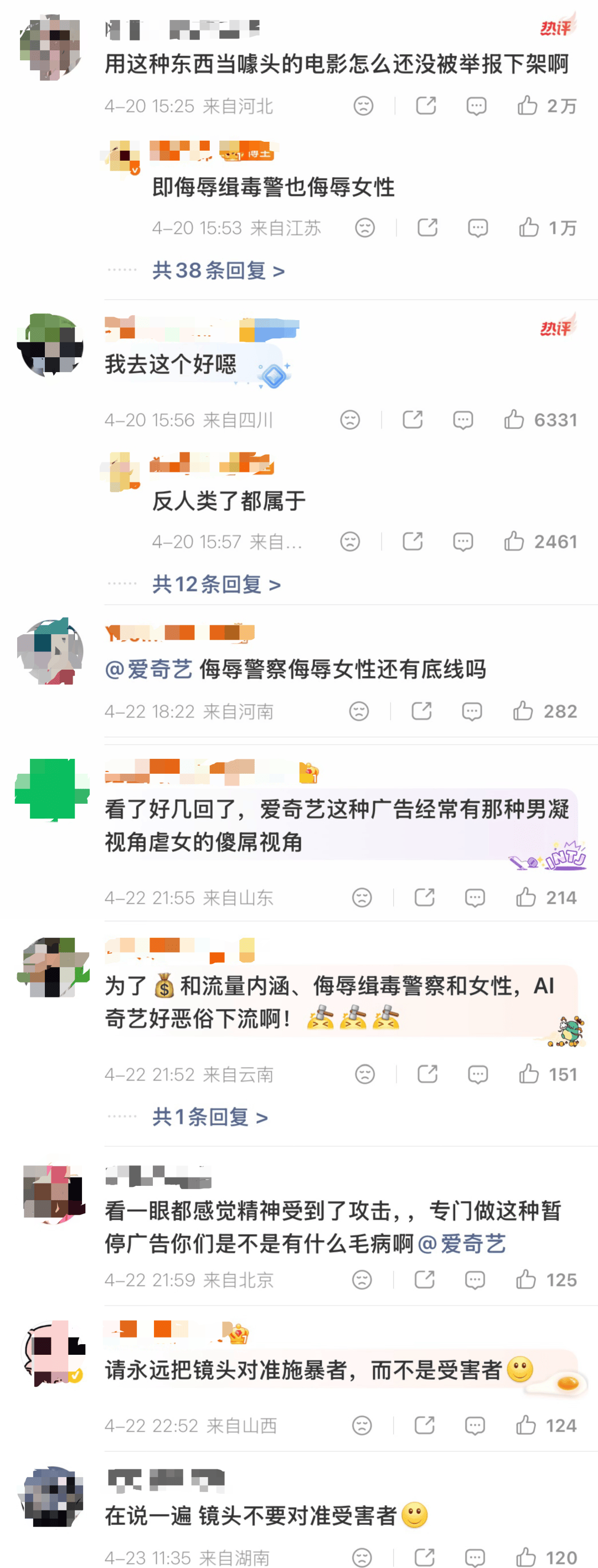Tap the share icon on the 214-like comment
The image size is (598, 1568).
point(426,897)
